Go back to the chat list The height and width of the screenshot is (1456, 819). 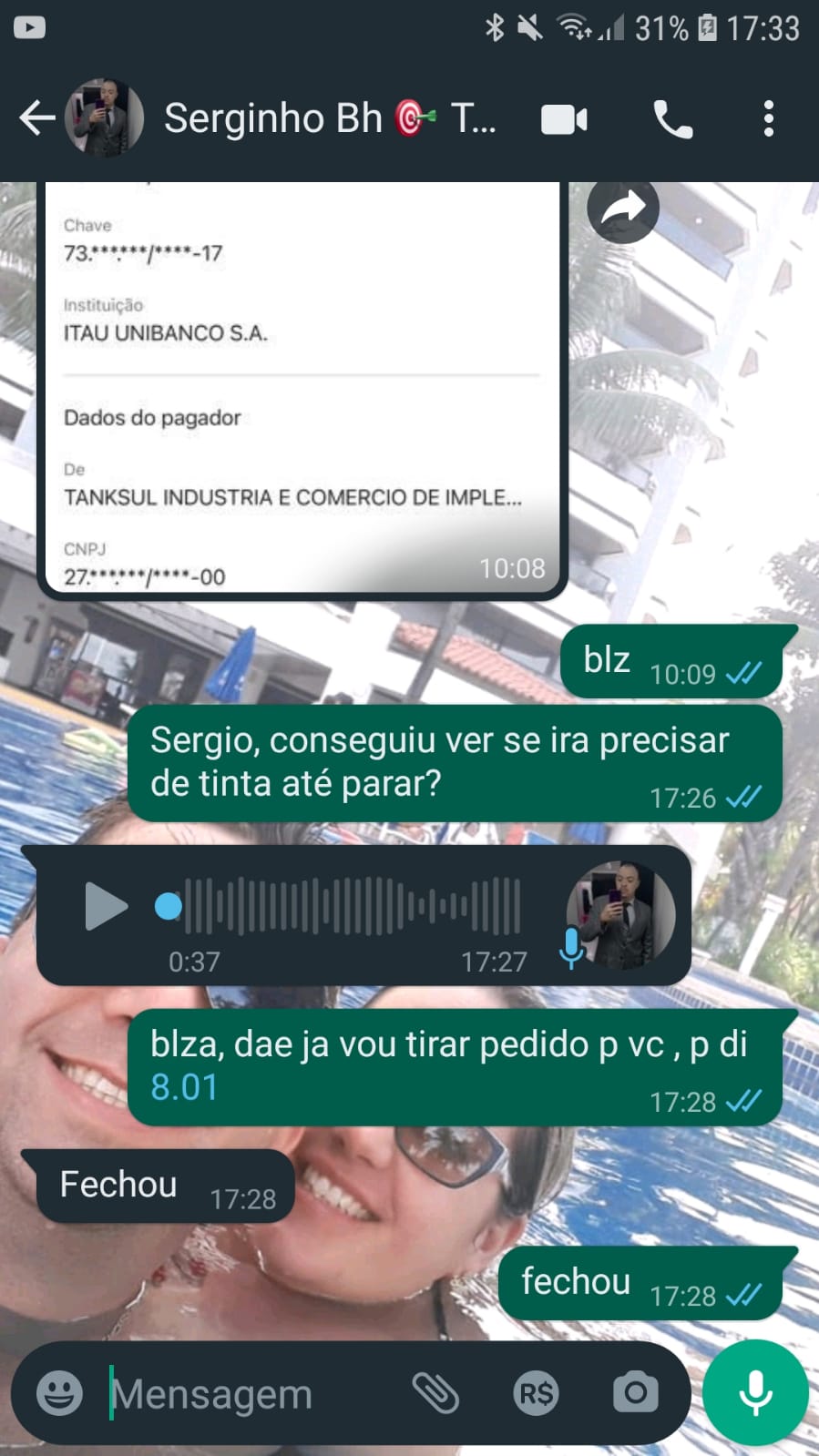(36, 118)
